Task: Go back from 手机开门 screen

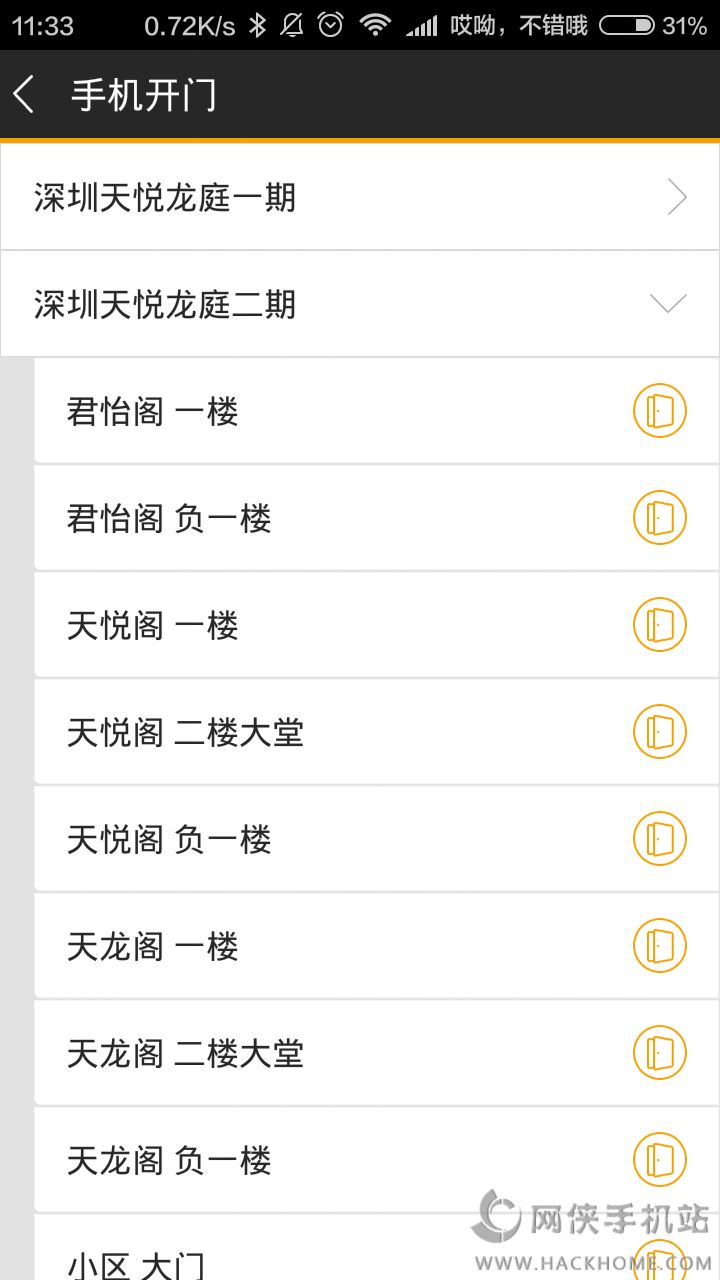Action: [25, 95]
